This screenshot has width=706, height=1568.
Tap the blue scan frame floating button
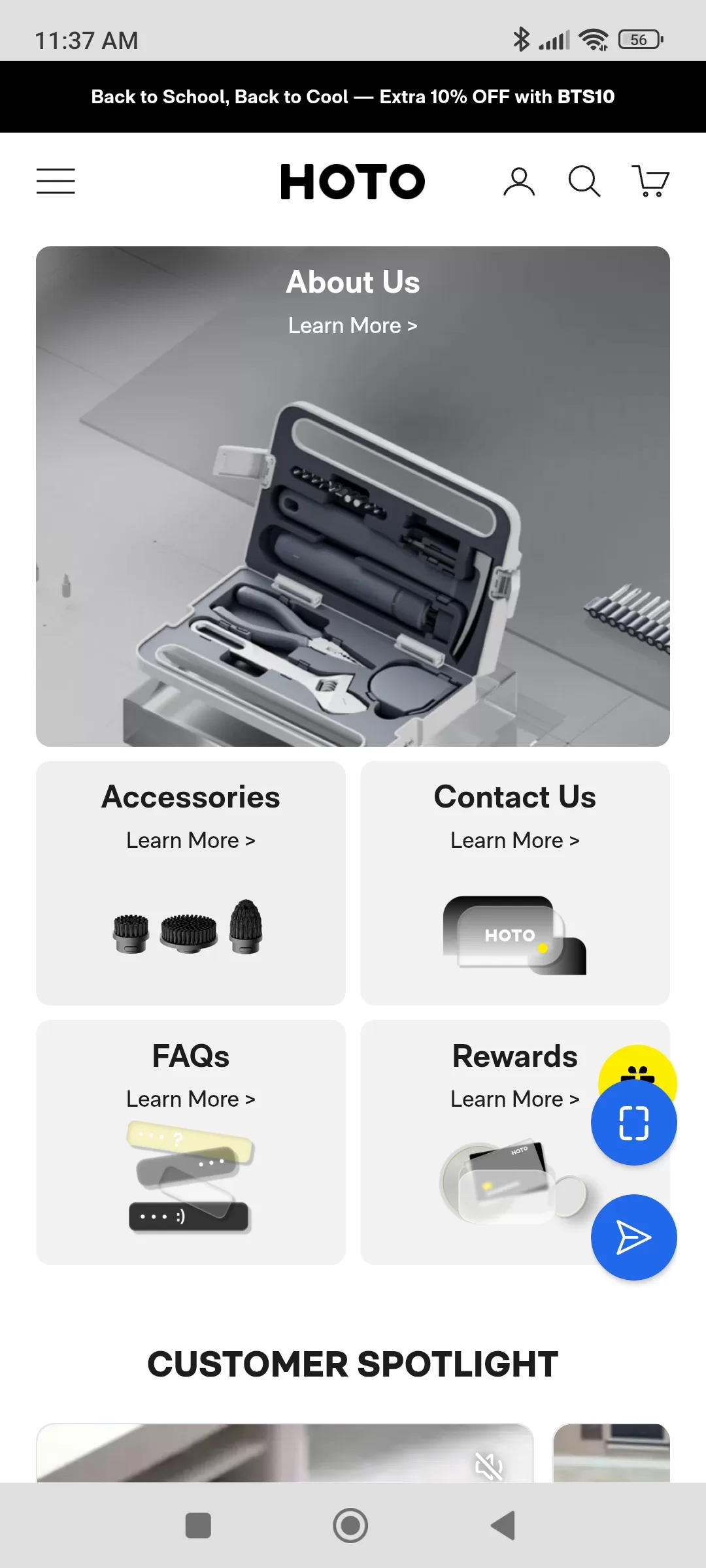pos(633,1123)
